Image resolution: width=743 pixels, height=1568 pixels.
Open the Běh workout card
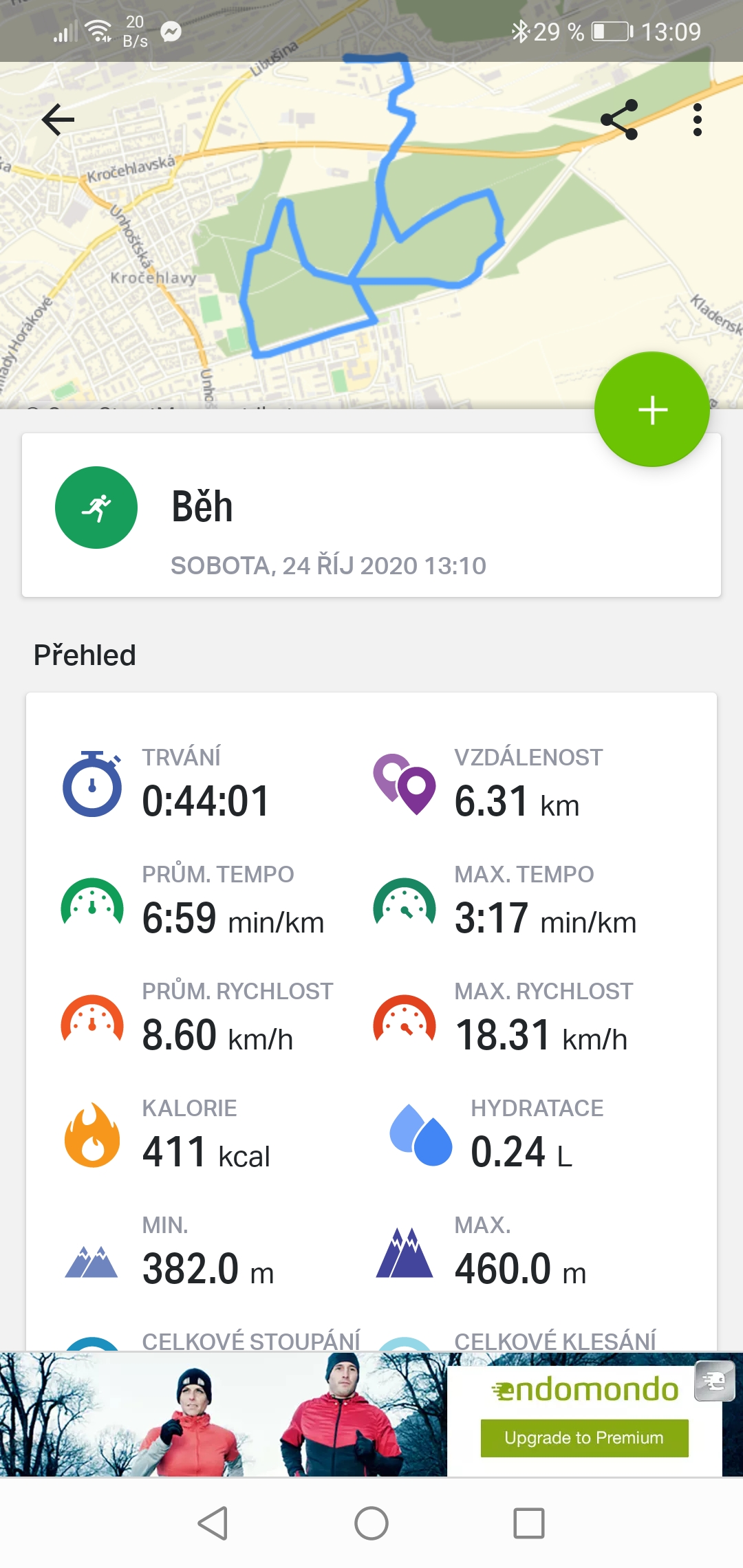(371, 515)
